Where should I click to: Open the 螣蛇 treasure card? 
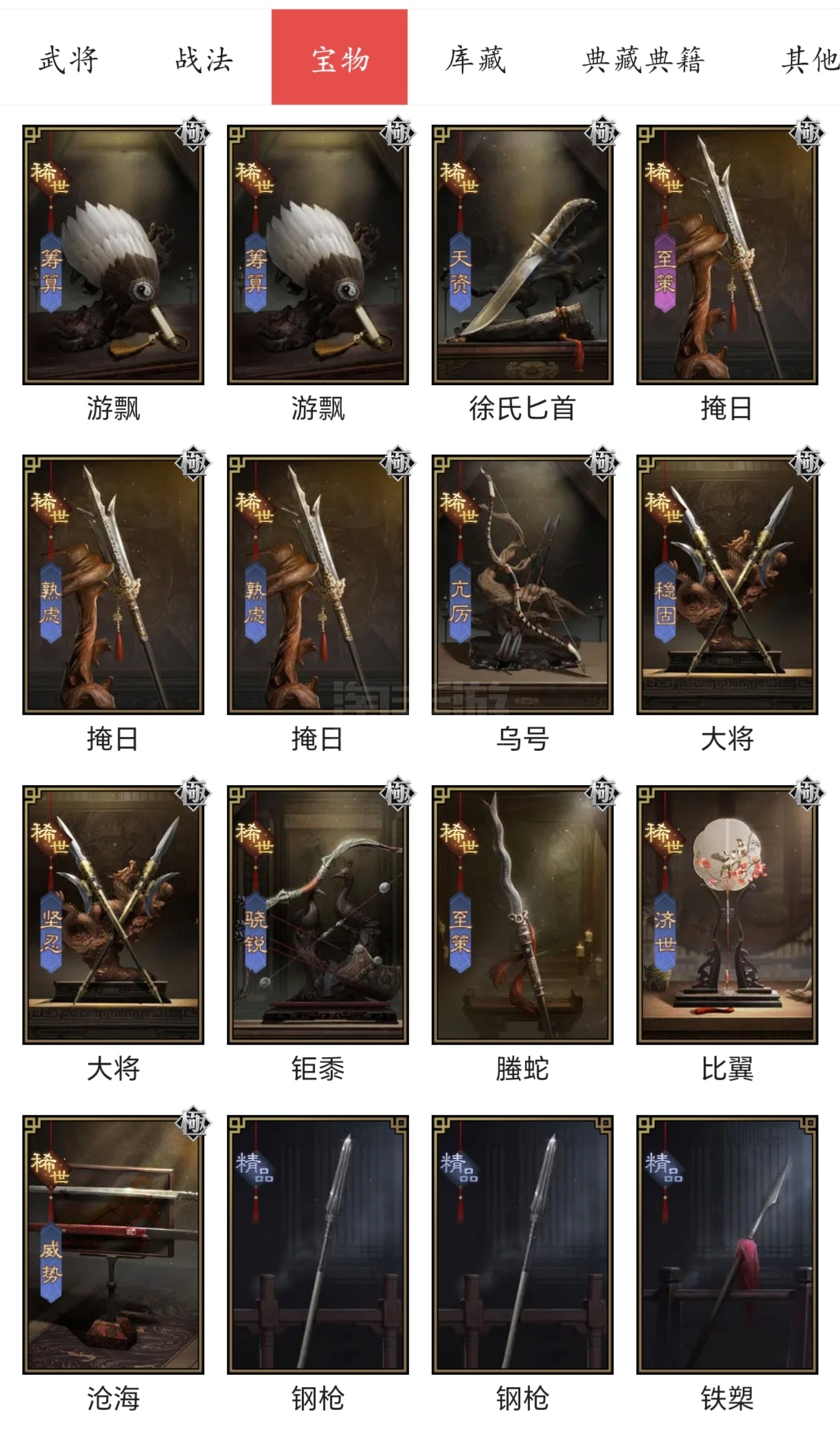point(522,915)
